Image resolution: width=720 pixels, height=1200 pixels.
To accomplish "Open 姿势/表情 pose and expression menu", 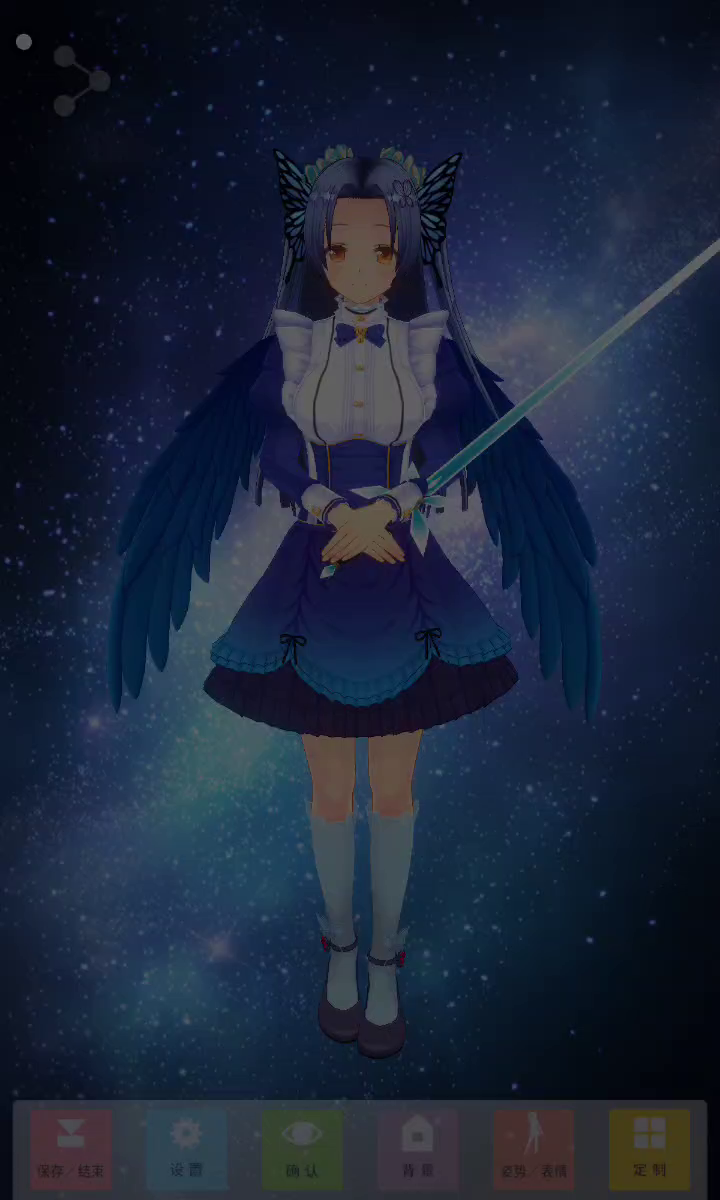I will point(533,1149).
